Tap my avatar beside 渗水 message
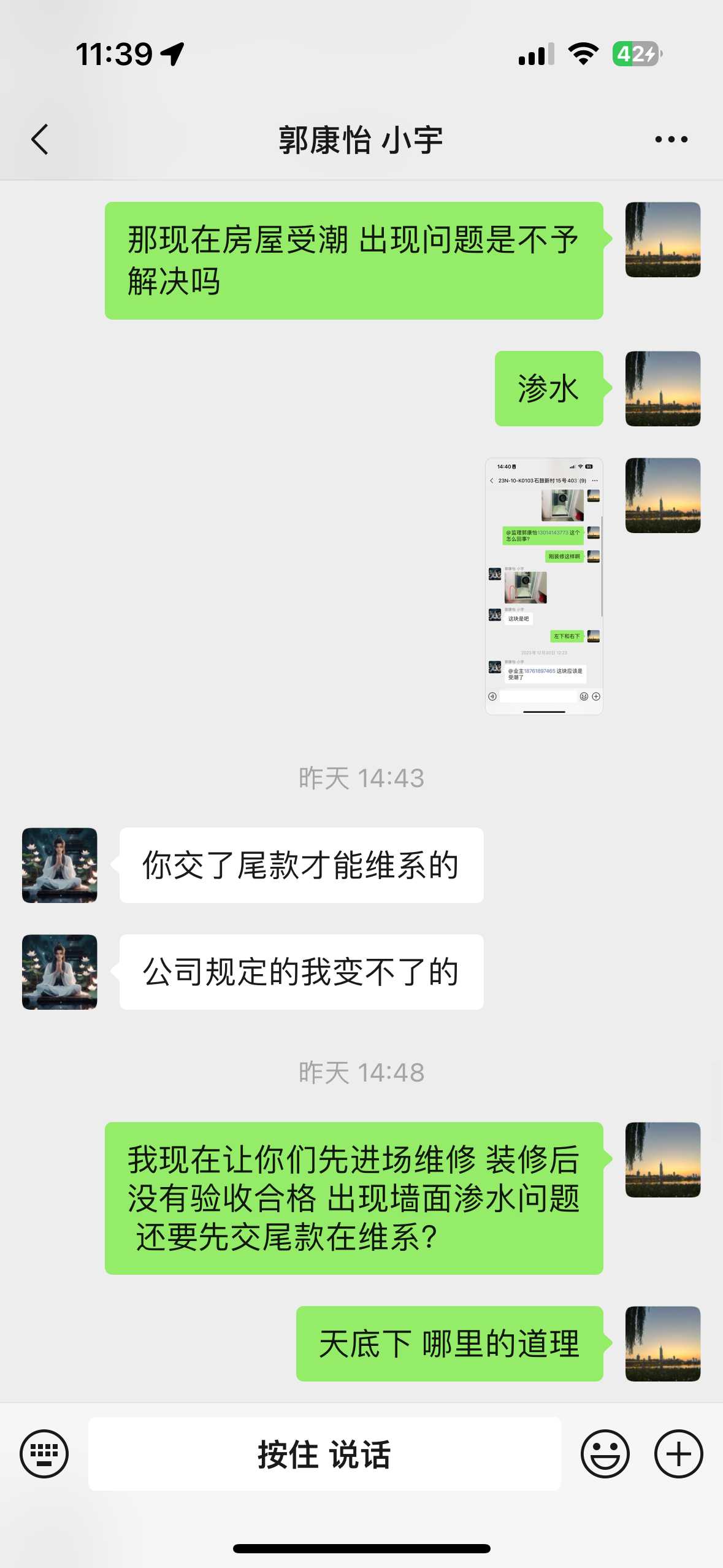This screenshot has width=723, height=1568. pyautogui.click(x=662, y=388)
